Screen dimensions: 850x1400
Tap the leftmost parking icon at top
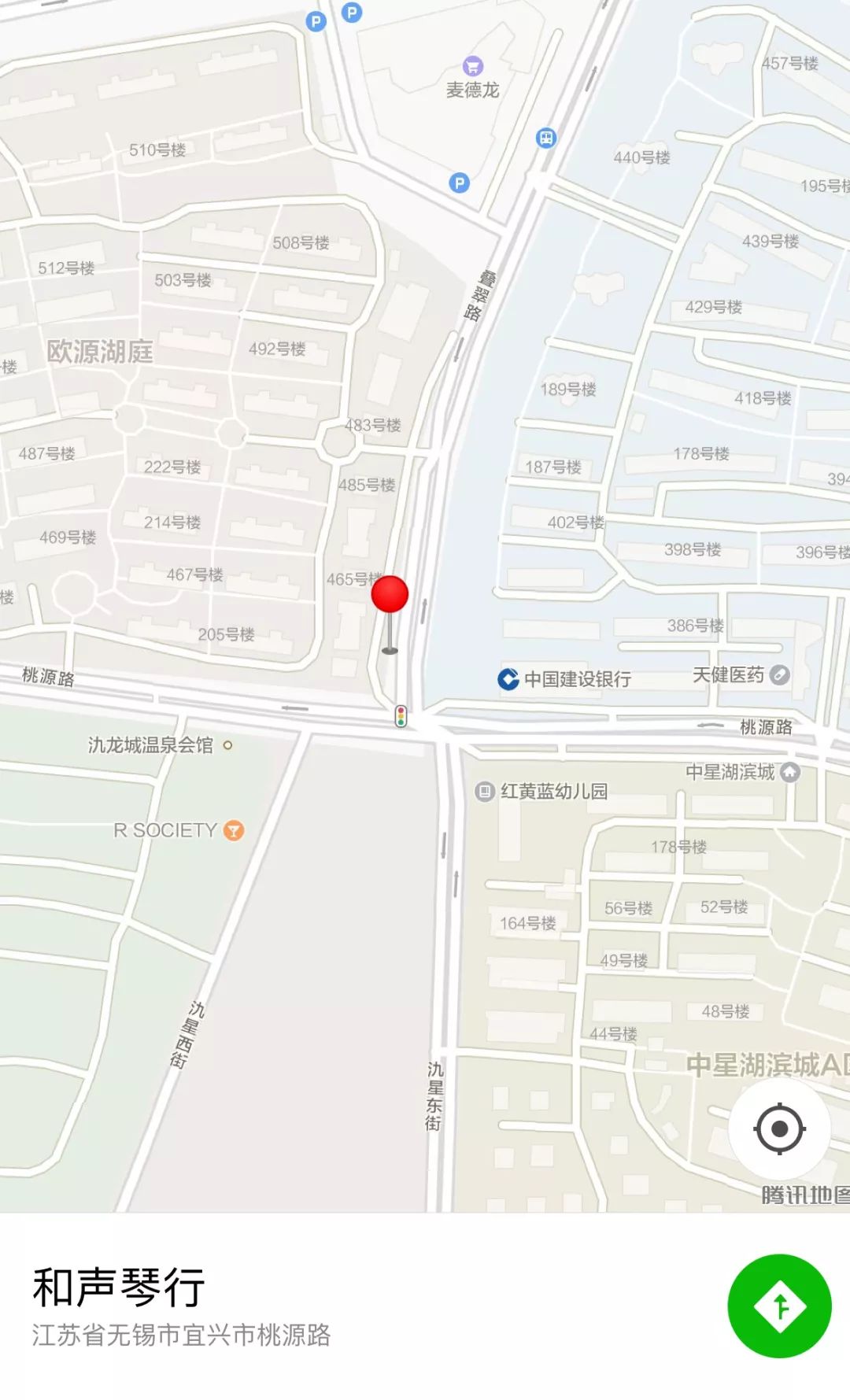coord(314,21)
